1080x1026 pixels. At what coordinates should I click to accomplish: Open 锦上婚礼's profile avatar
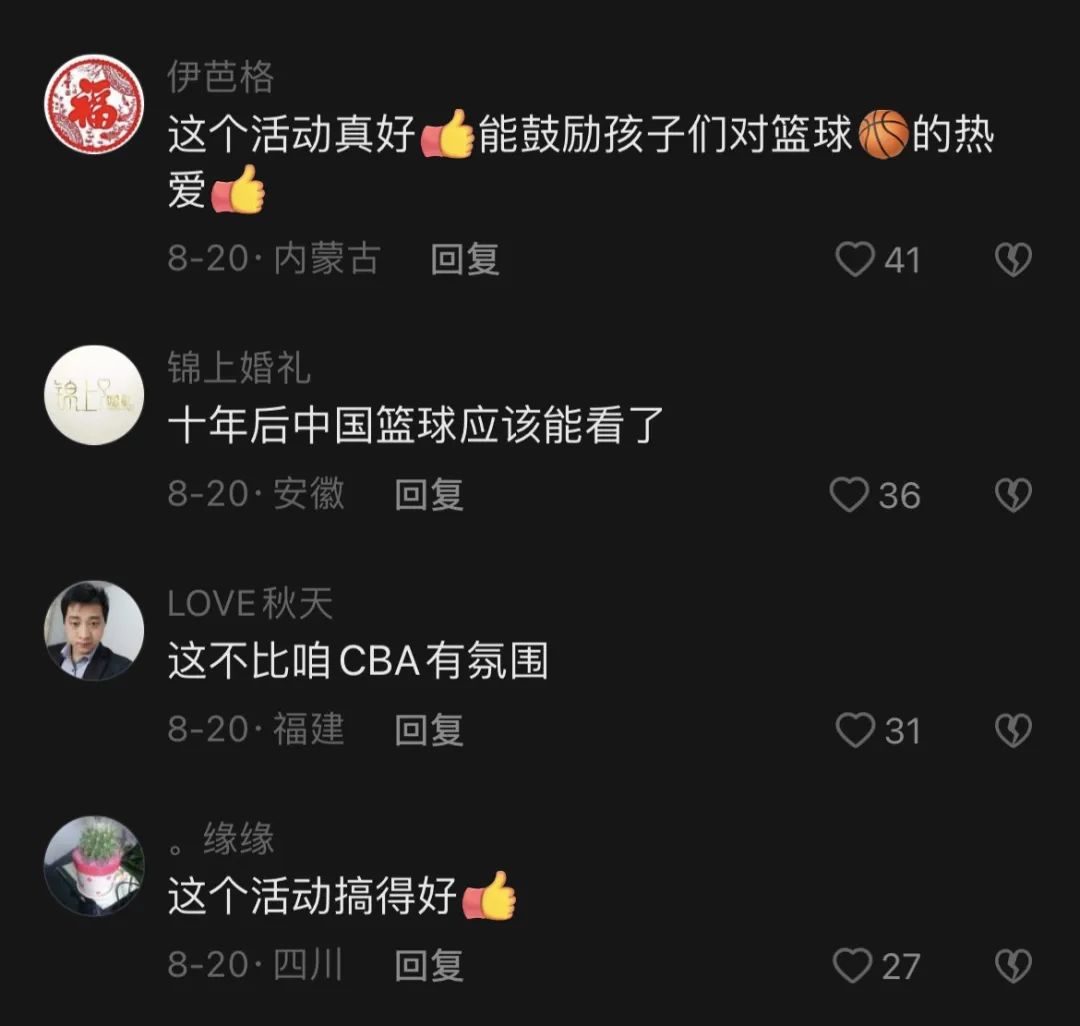[96, 395]
